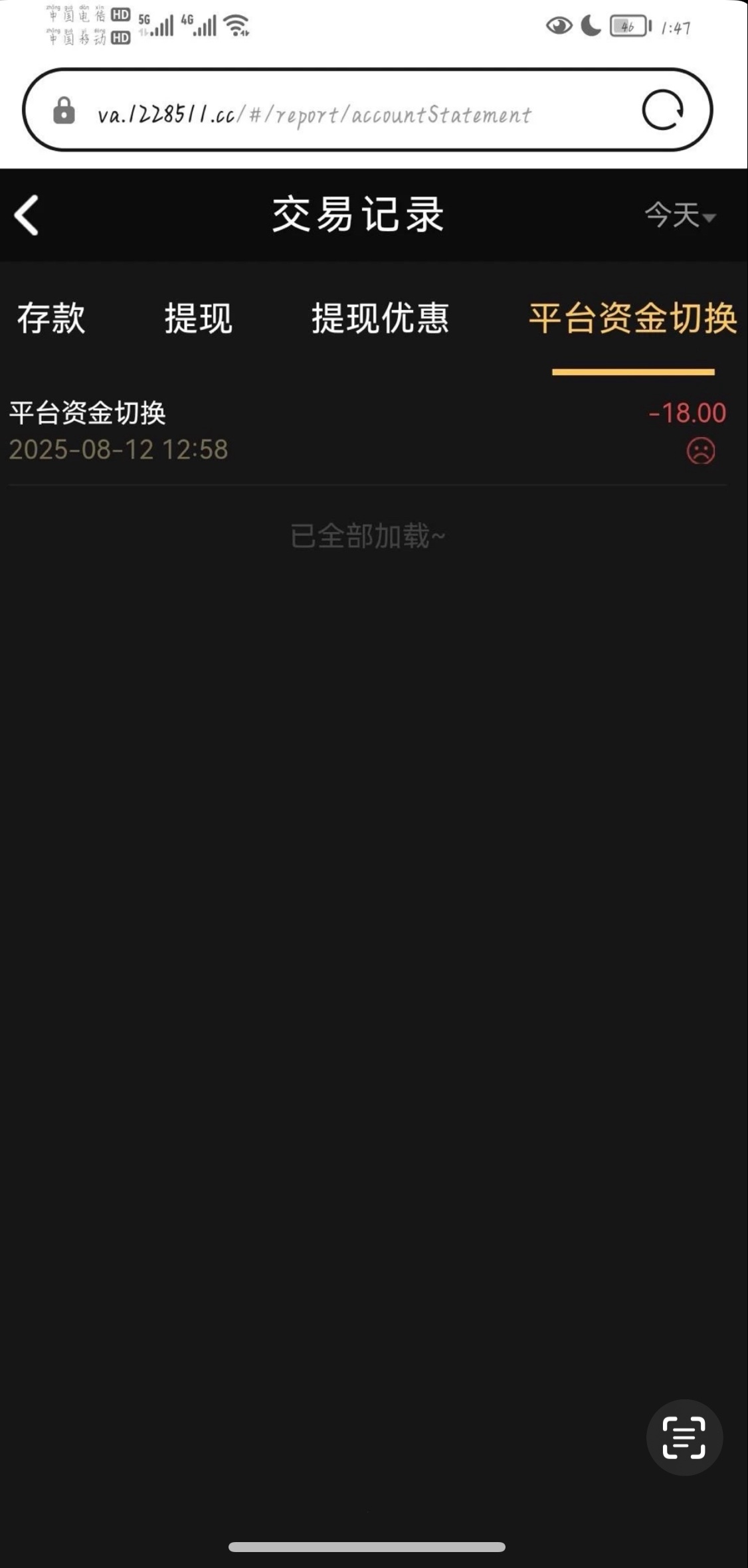This screenshot has width=748, height=1568.
Task: Switch to the 存款 tab
Action: tap(51, 318)
